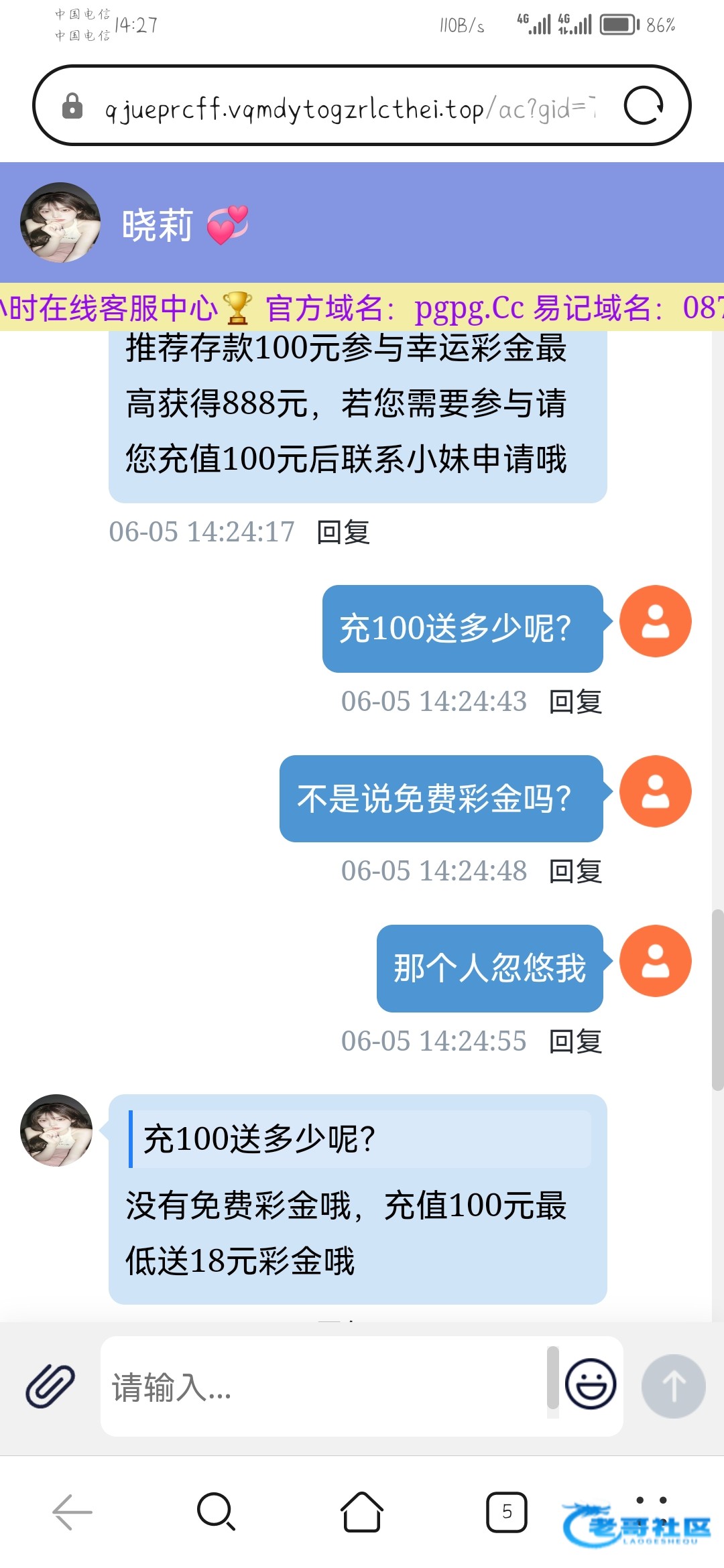Viewport: 724px width, 1568px height.
Task: Reload the page with the refresh icon
Action: pos(644,106)
